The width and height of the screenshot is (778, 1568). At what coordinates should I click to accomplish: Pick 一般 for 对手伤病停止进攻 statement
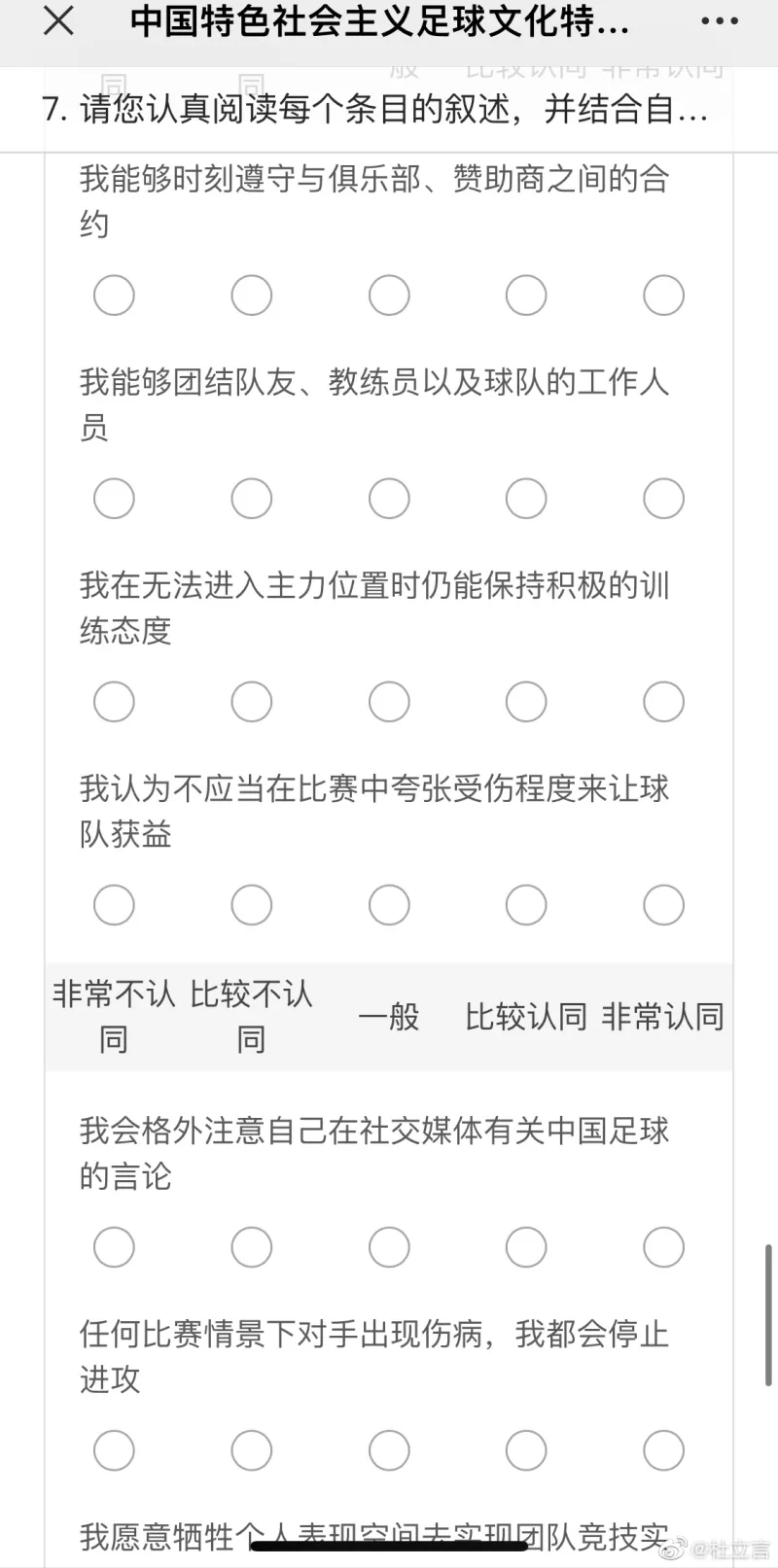coord(389,1450)
